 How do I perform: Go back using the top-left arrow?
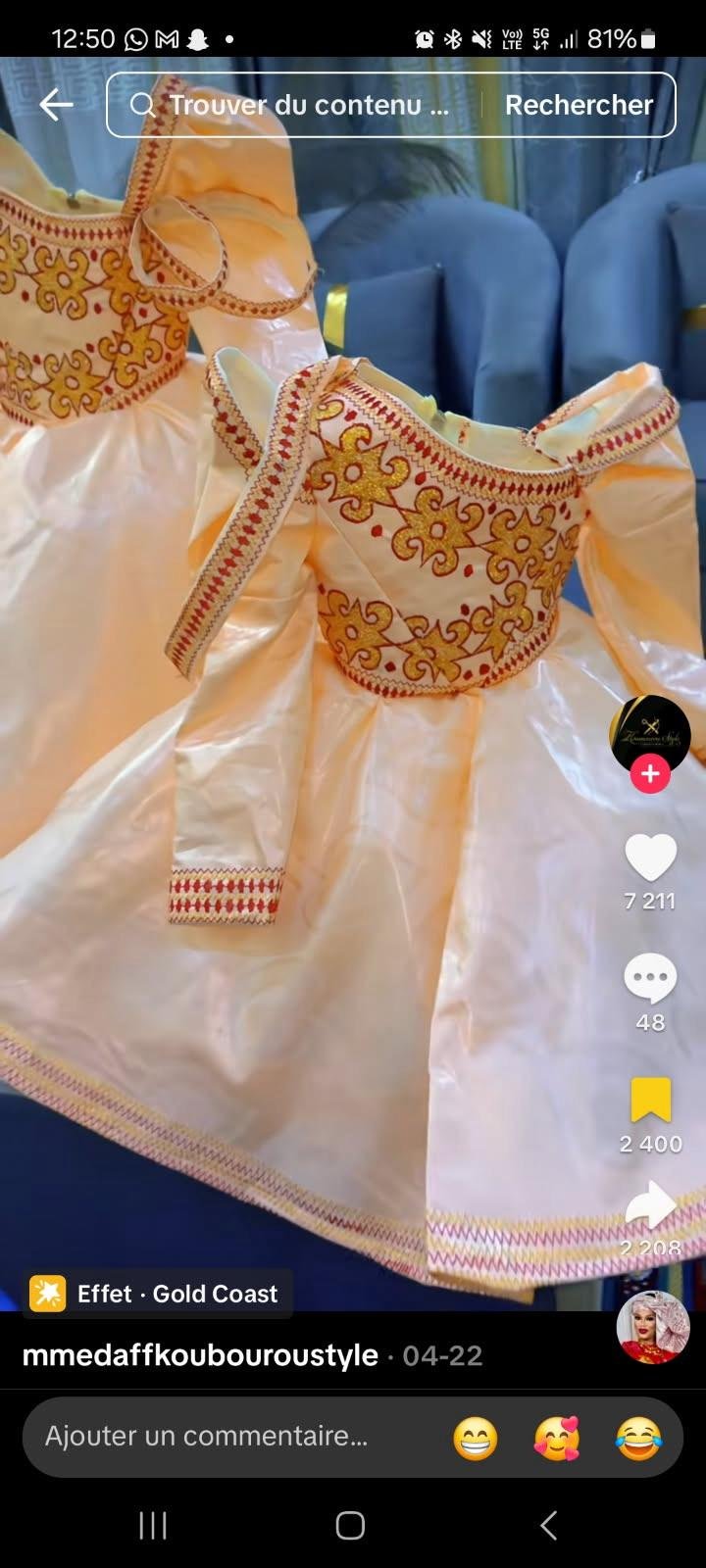tap(56, 105)
